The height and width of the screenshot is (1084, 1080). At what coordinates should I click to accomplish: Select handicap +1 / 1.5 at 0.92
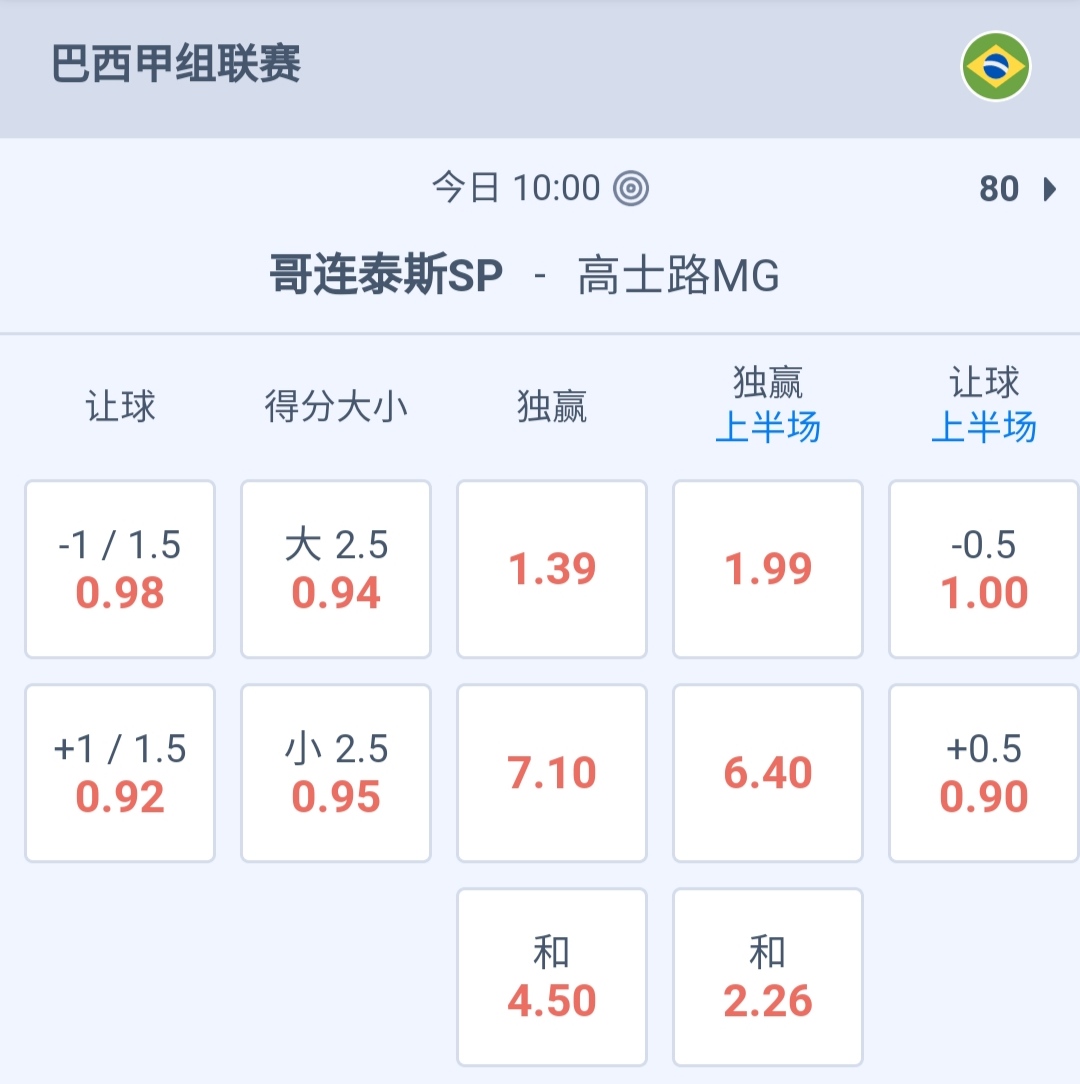120,773
